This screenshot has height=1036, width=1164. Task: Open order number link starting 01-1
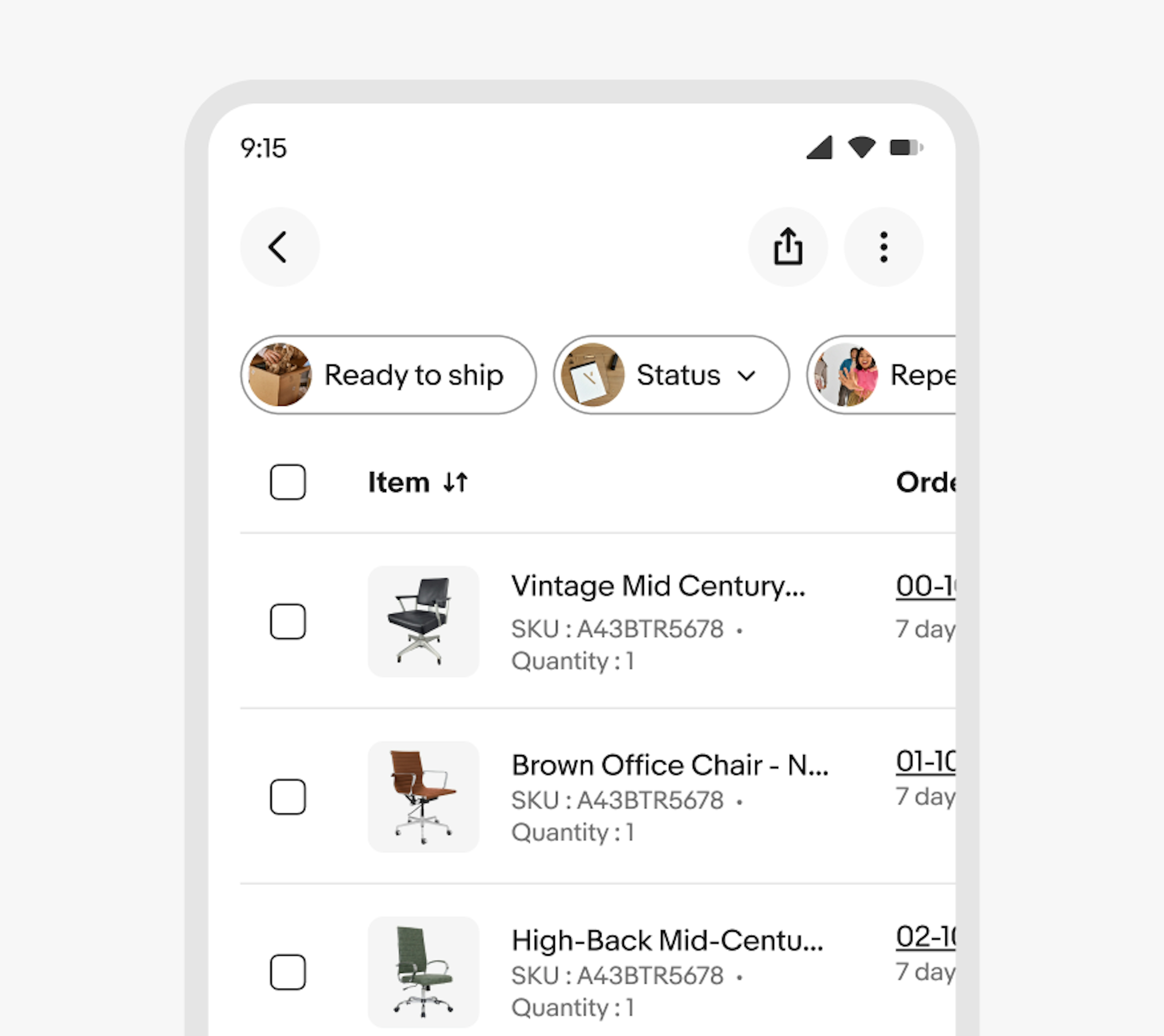(x=925, y=761)
